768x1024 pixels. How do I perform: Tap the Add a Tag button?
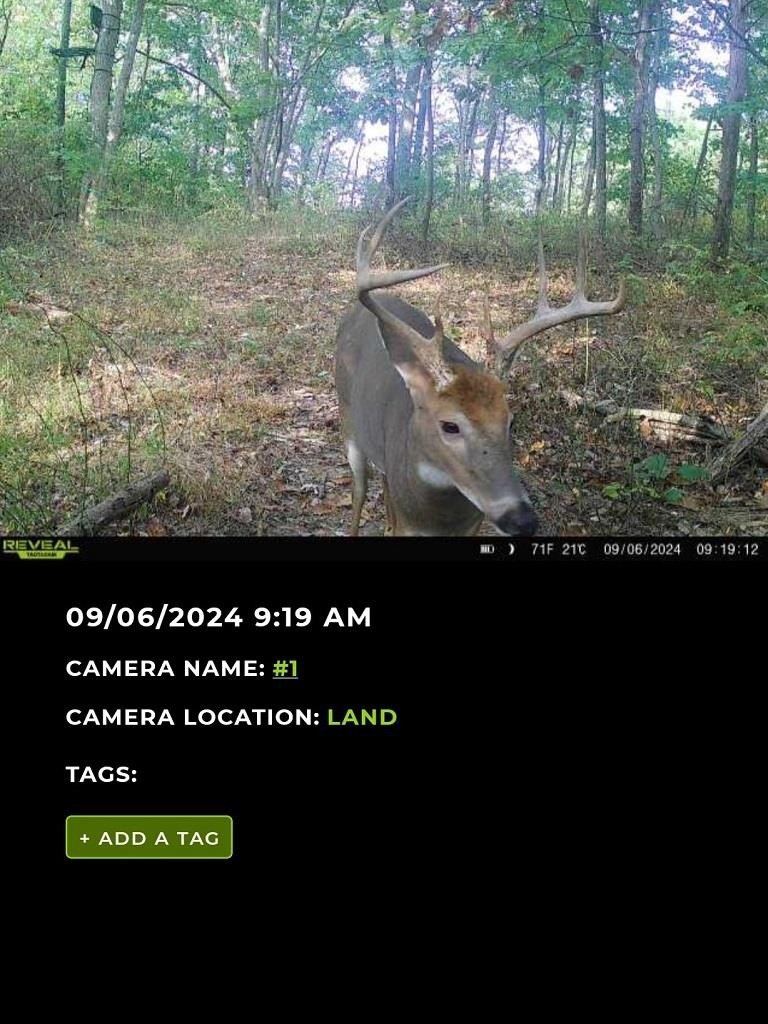149,838
